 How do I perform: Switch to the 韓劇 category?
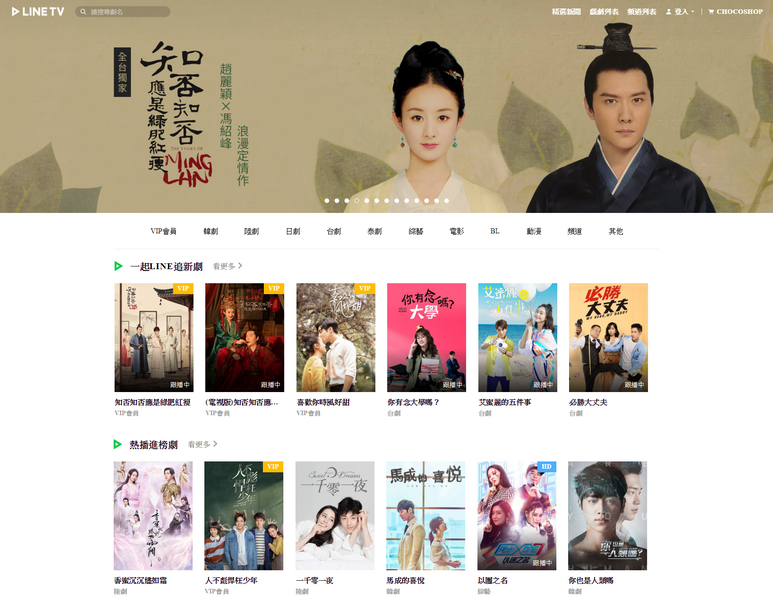click(x=211, y=231)
